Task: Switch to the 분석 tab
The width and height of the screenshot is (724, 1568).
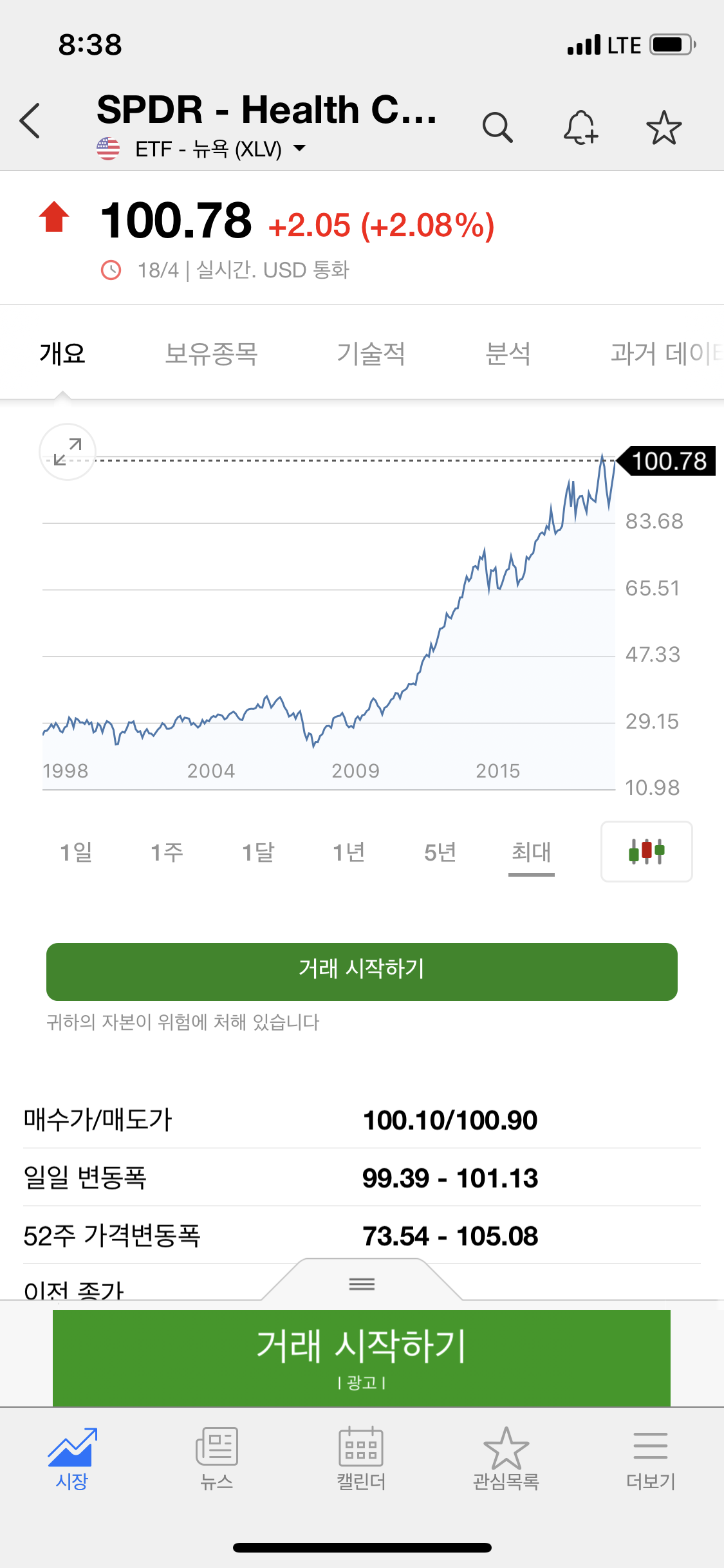Action: pos(508,353)
